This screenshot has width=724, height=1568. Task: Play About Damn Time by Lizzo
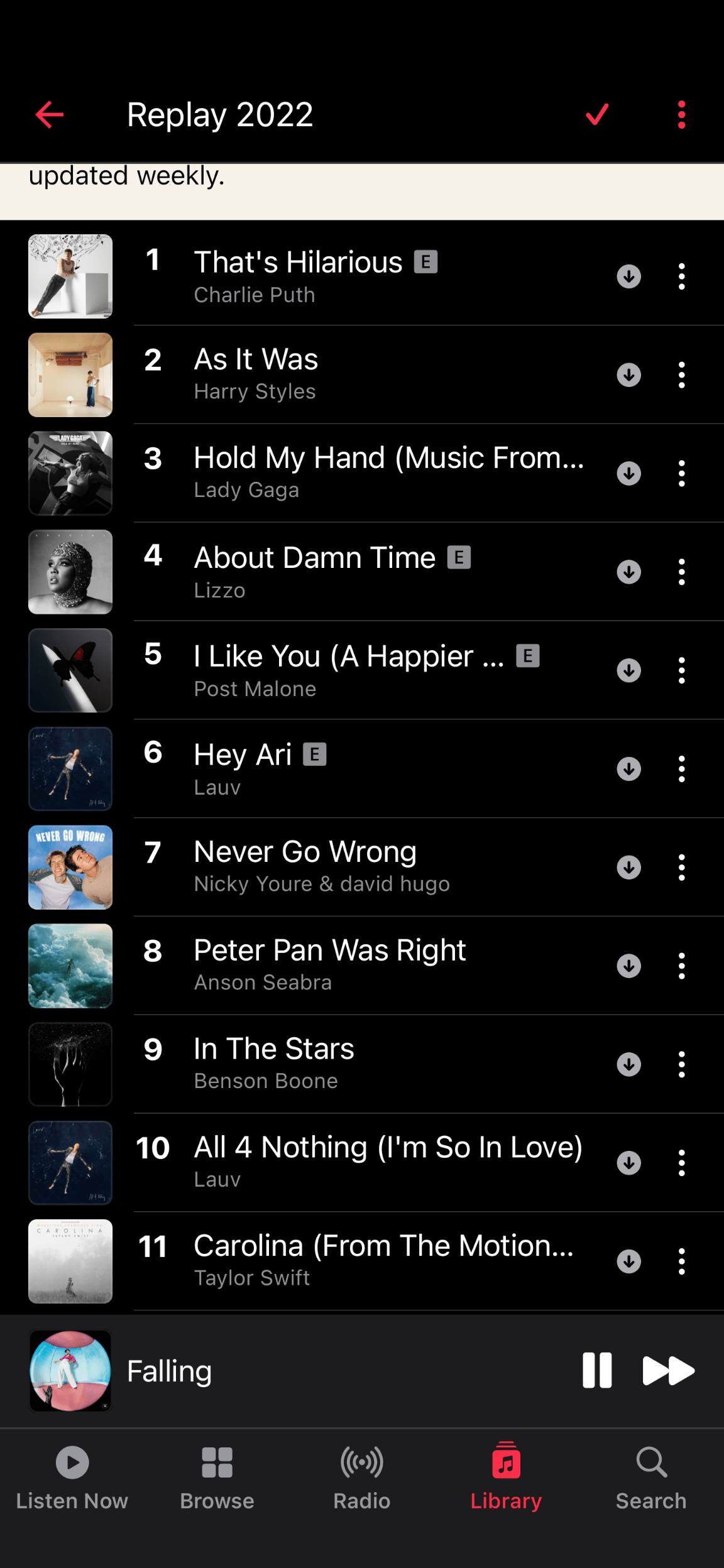click(x=314, y=572)
